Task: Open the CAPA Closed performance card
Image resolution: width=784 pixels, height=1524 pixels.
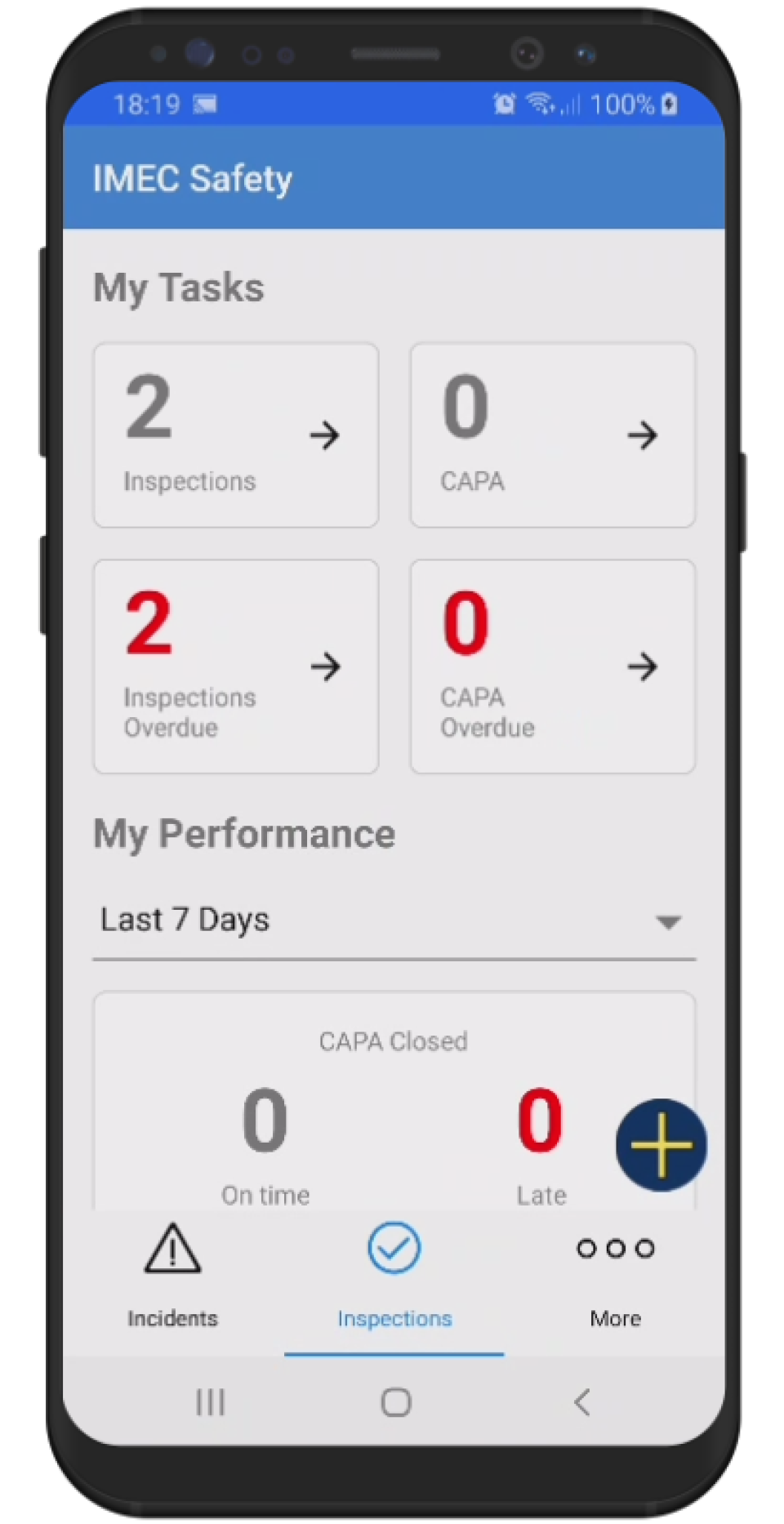Action: [x=394, y=1041]
